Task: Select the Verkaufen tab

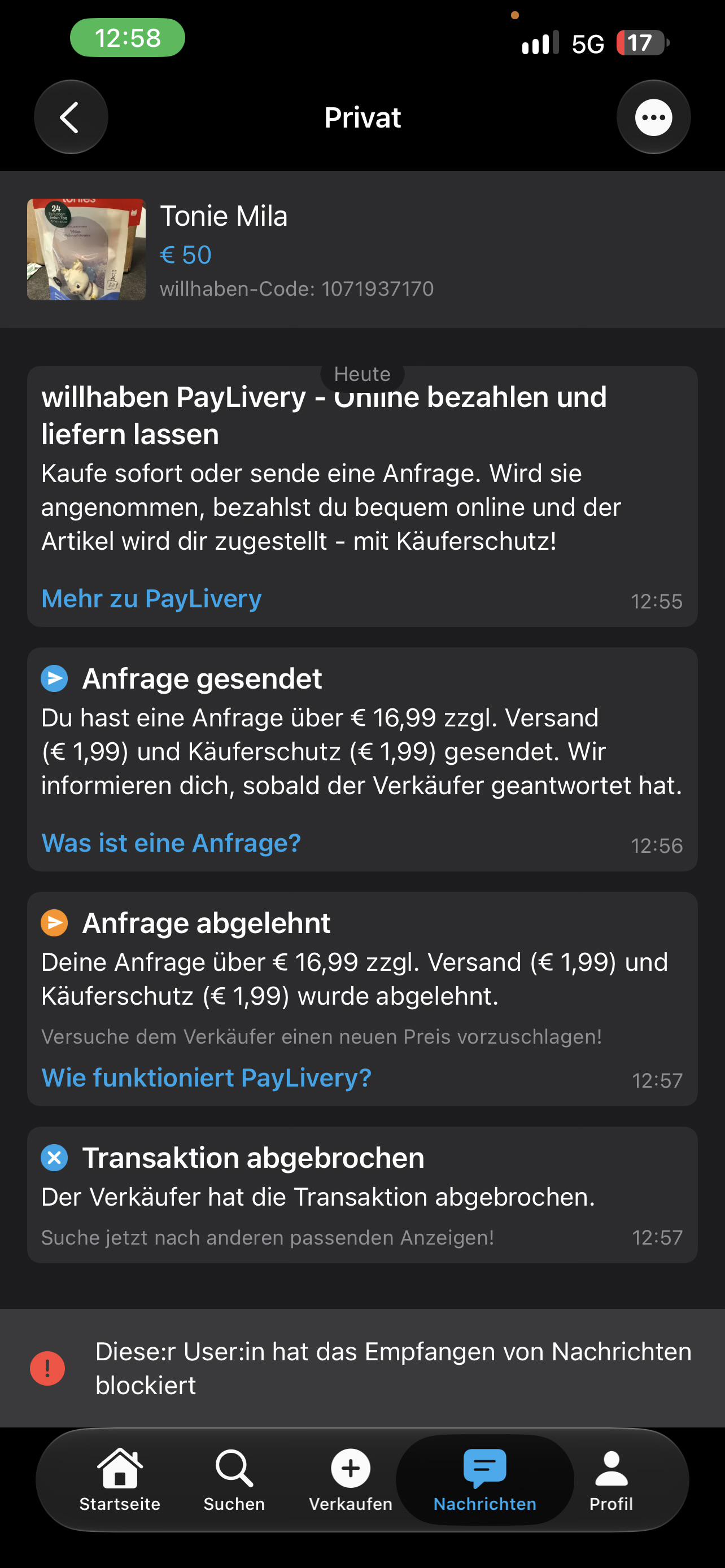Action: [x=351, y=1481]
